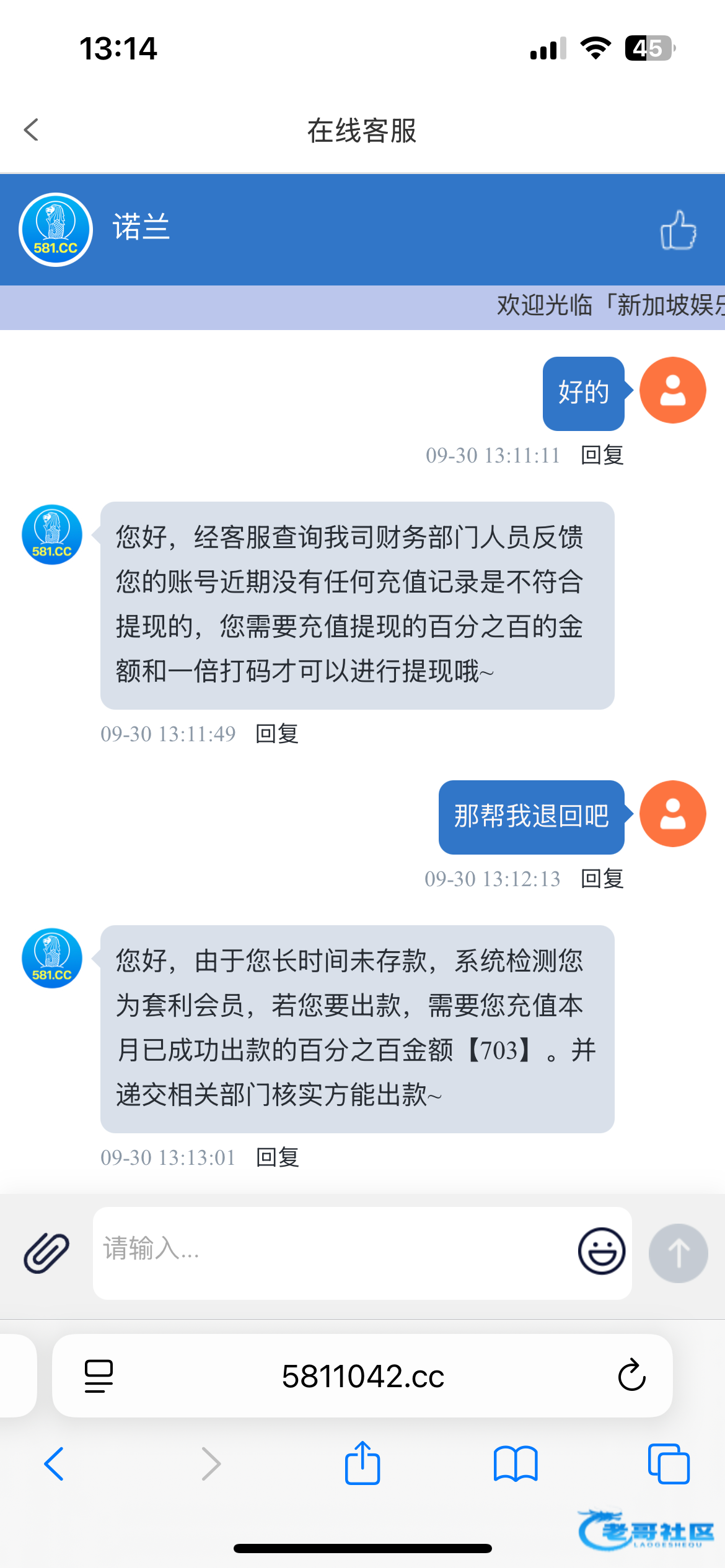Reply to the 那帮我退回吧 message

(x=602, y=879)
